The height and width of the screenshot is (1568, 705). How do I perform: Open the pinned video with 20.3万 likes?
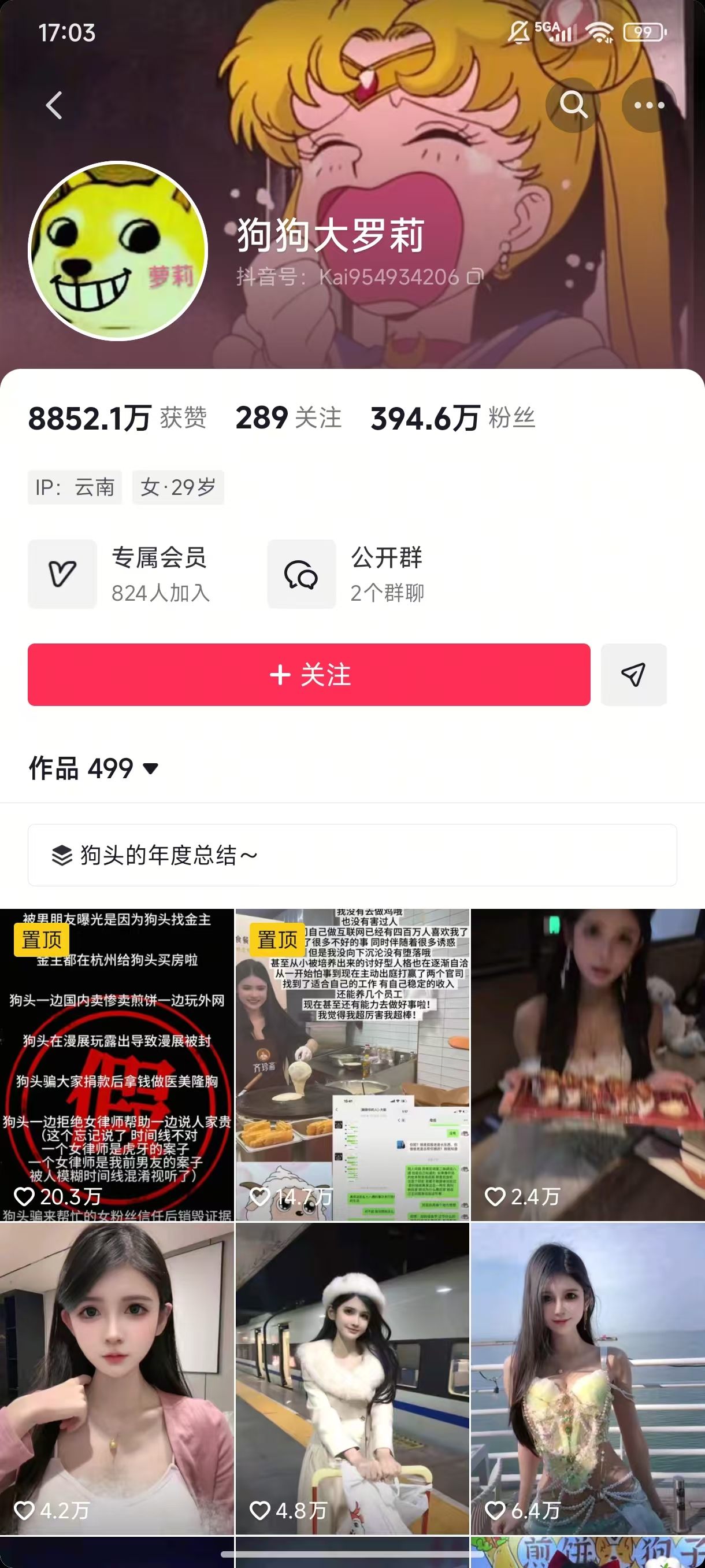(117, 1065)
